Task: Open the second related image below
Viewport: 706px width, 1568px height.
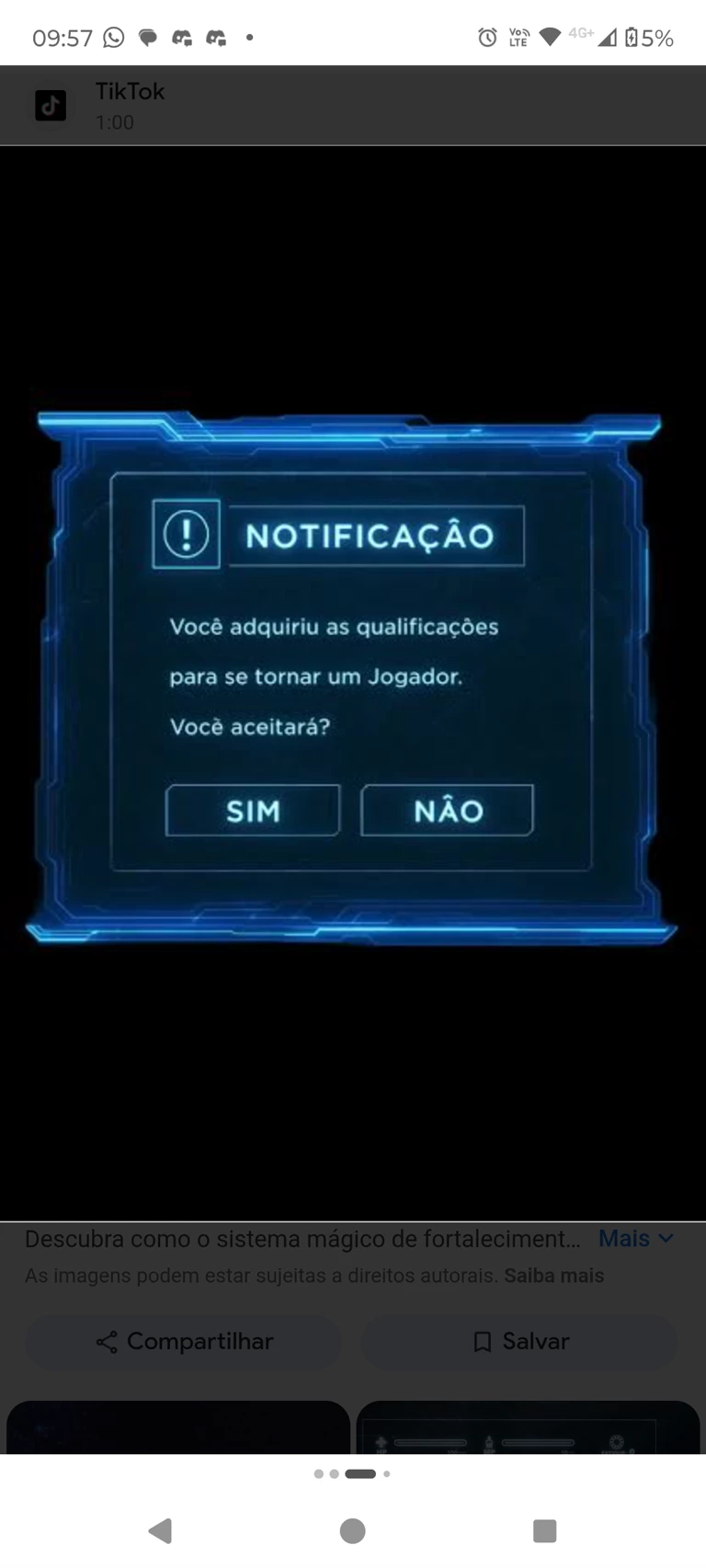Action: click(528, 1427)
